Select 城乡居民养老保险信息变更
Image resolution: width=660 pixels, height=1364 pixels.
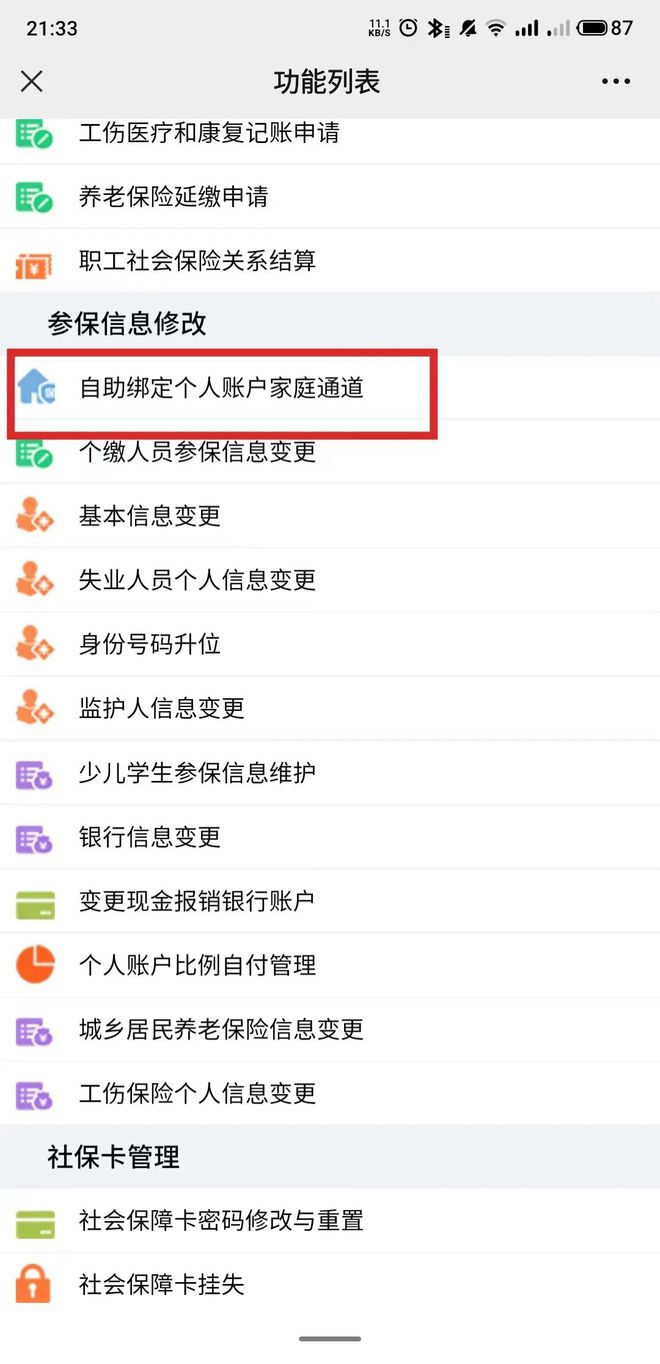click(x=330, y=1028)
